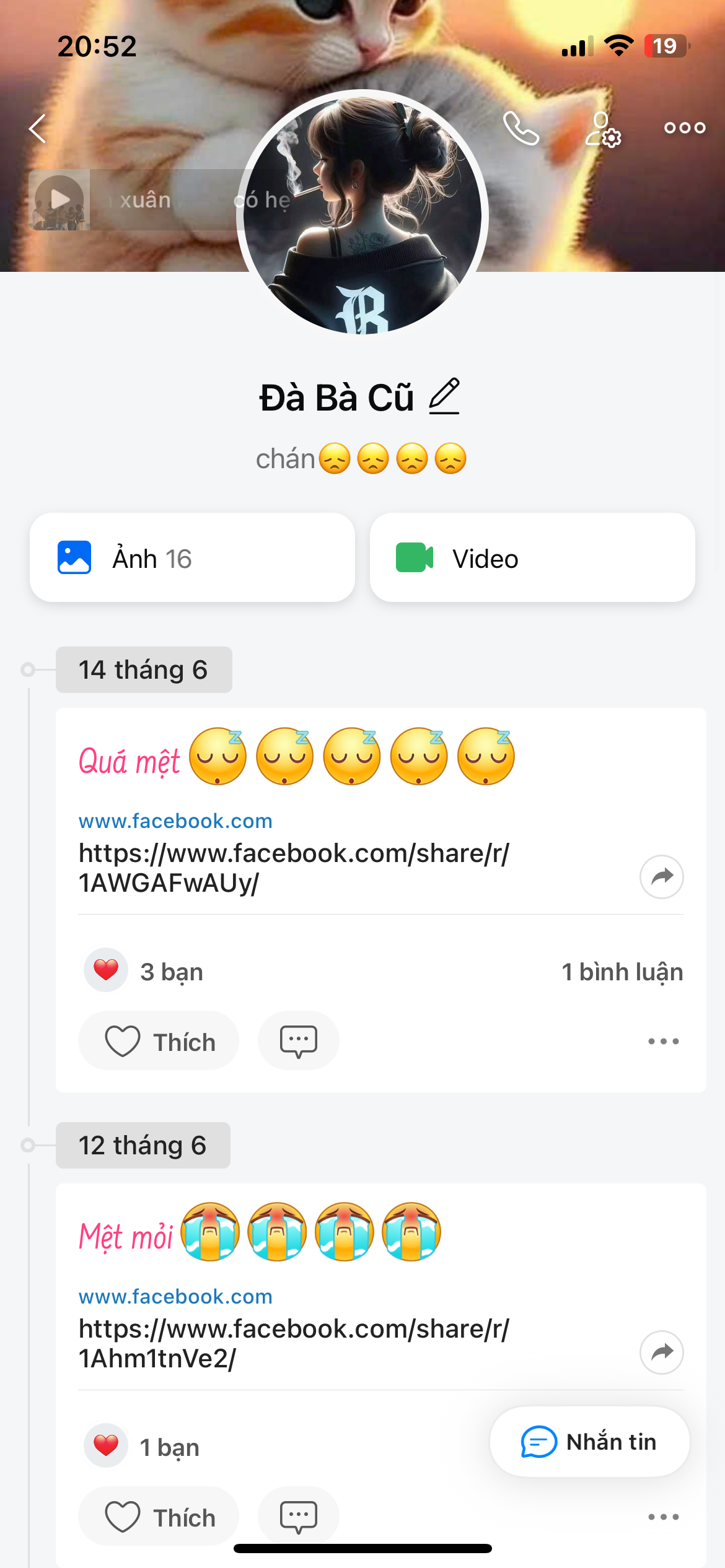This screenshot has width=725, height=1568.
Task: Open the top-right three-dot menu
Action: tap(684, 128)
